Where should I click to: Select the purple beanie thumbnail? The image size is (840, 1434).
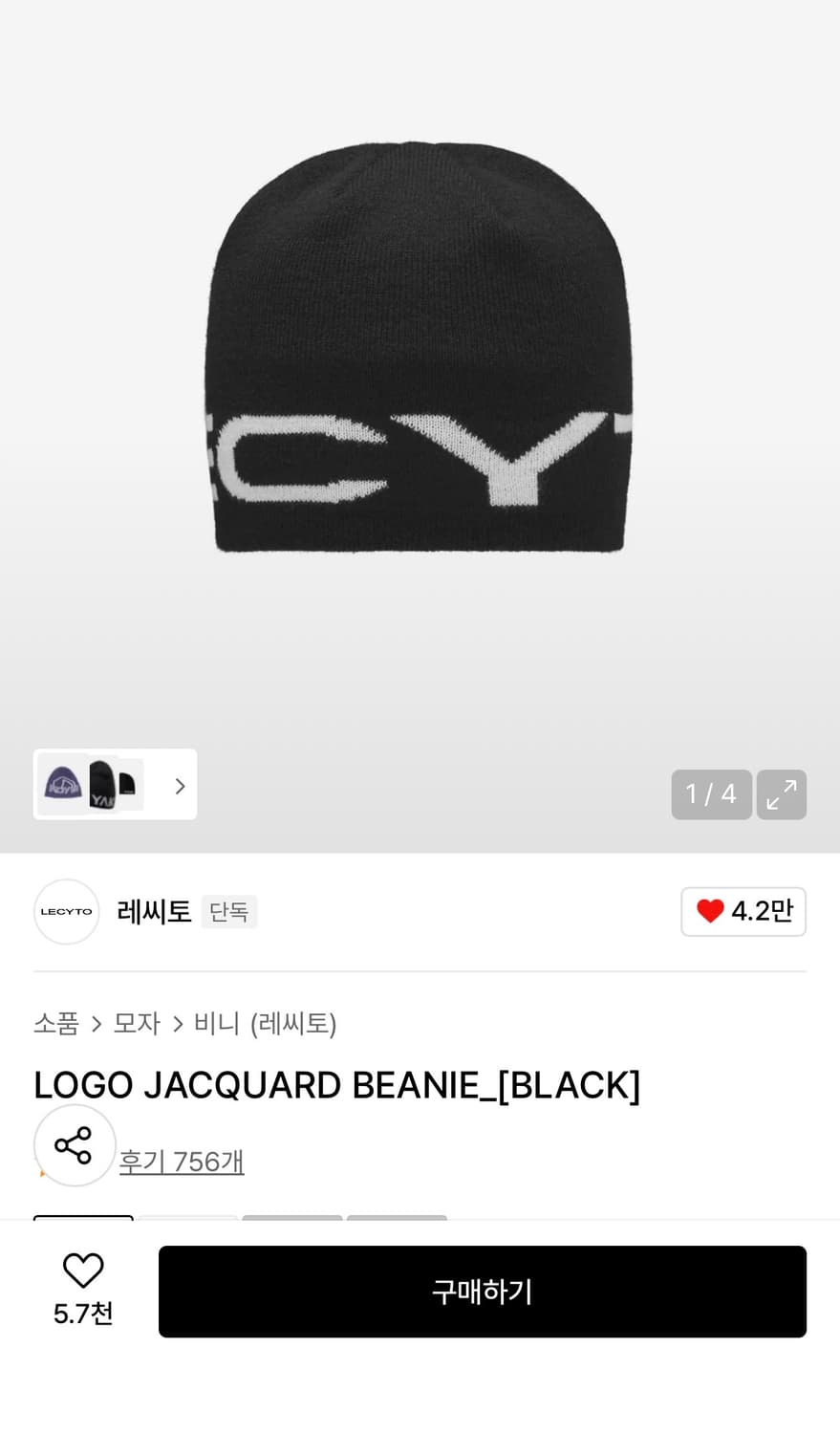pos(62,784)
